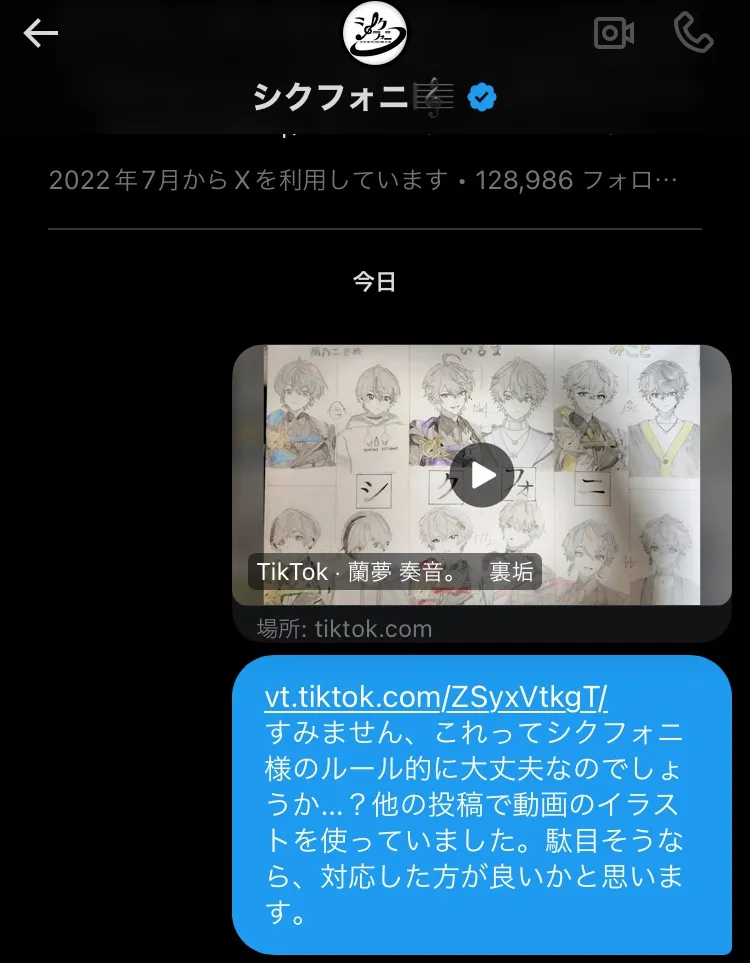This screenshot has width=750, height=963.
Task: Start a video call with シクフォニ
Action: [614, 34]
